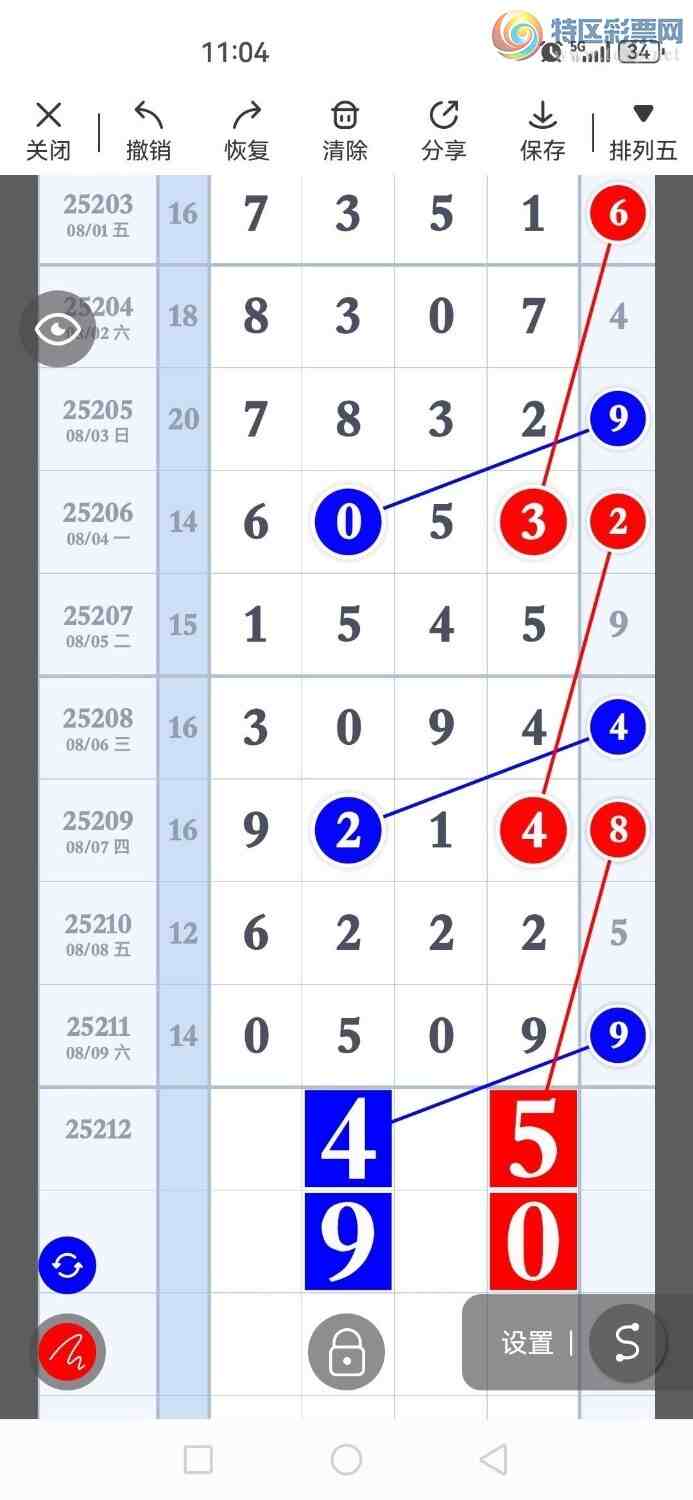Viewport: 693px width, 1500px height.
Task: Share the chart via 分享
Action: [x=444, y=131]
